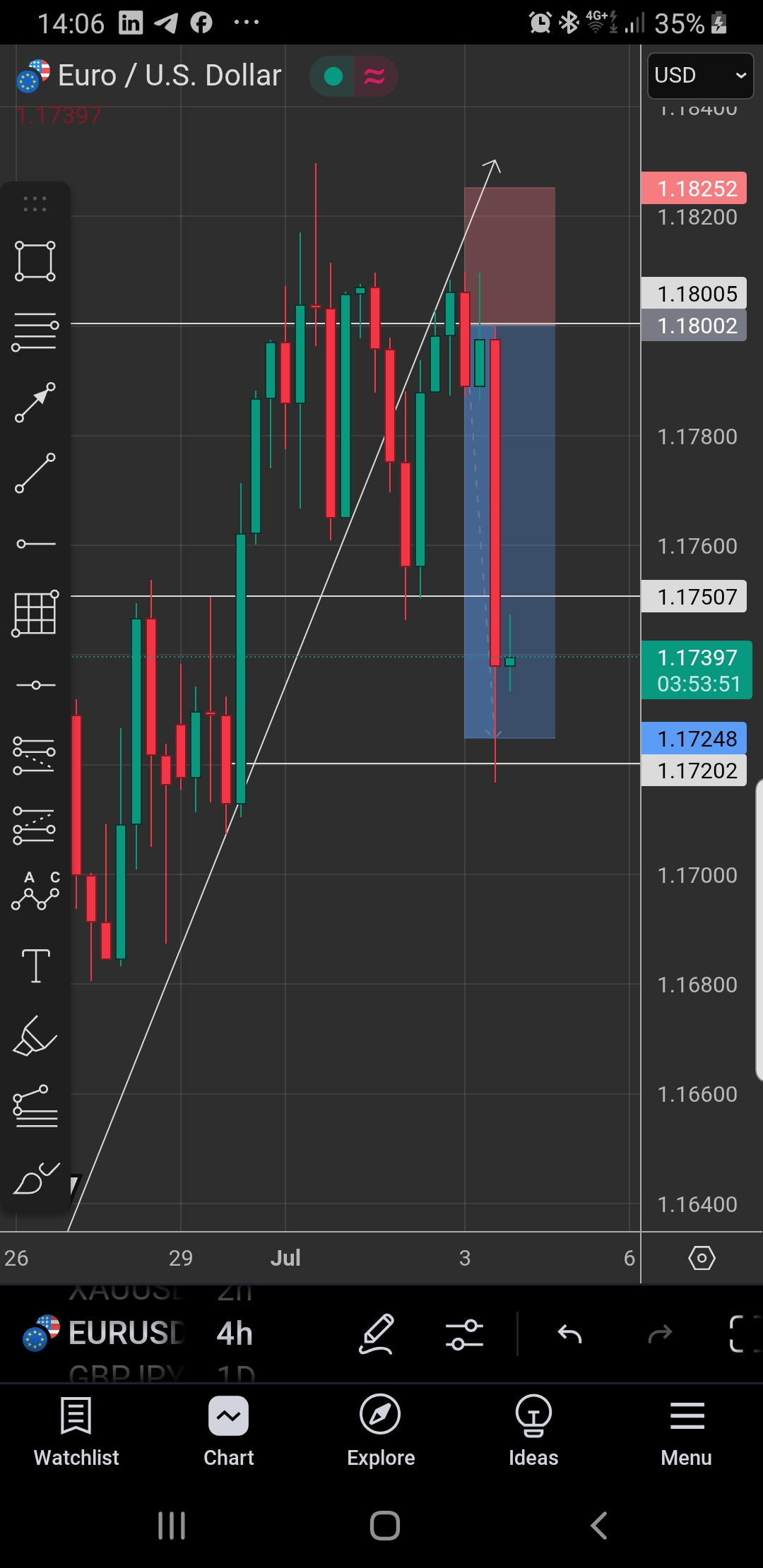Select the rectangle drawing tool

(x=35, y=261)
